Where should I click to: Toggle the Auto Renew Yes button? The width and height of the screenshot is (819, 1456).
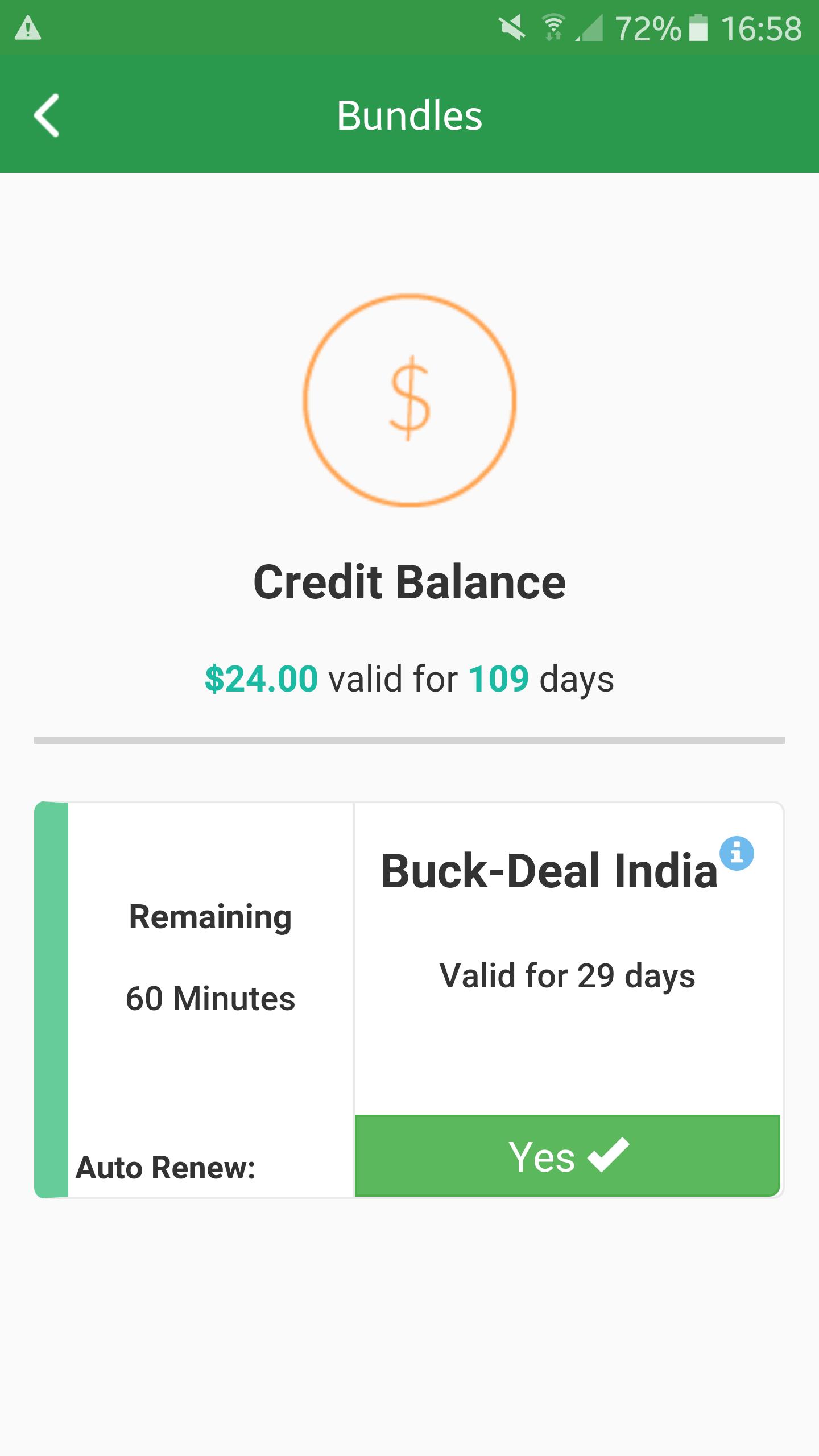click(567, 1156)
